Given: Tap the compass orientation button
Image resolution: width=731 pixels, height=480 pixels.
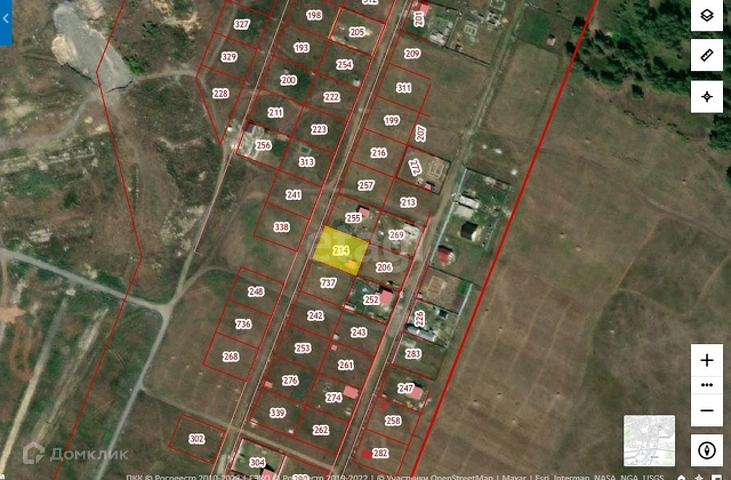Looking at the screenshot, I should tap(706, 451).
